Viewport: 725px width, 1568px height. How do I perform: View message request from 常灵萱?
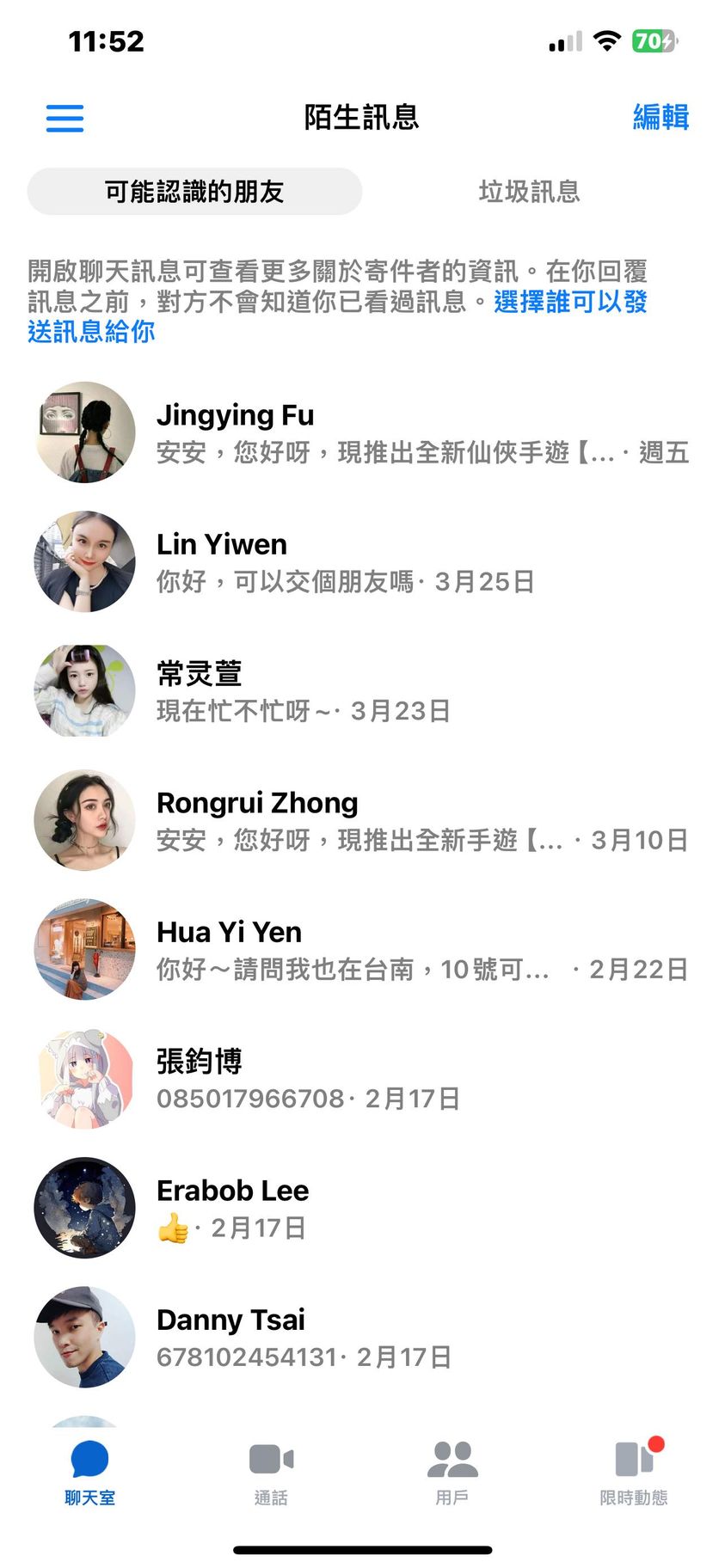361,691
